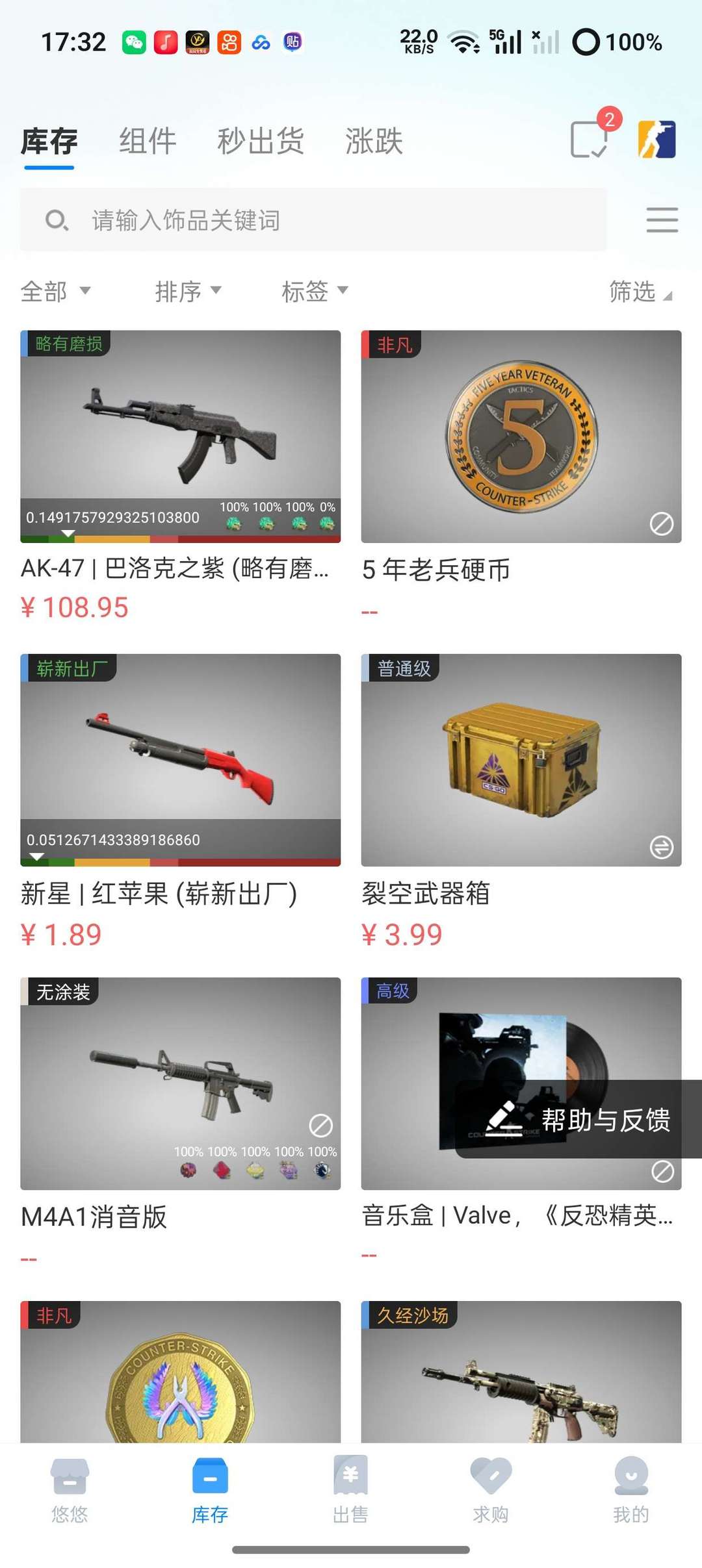Open the CS:GO game logo icon
The image size is (702, 1568).
click(x=656, y=140)
